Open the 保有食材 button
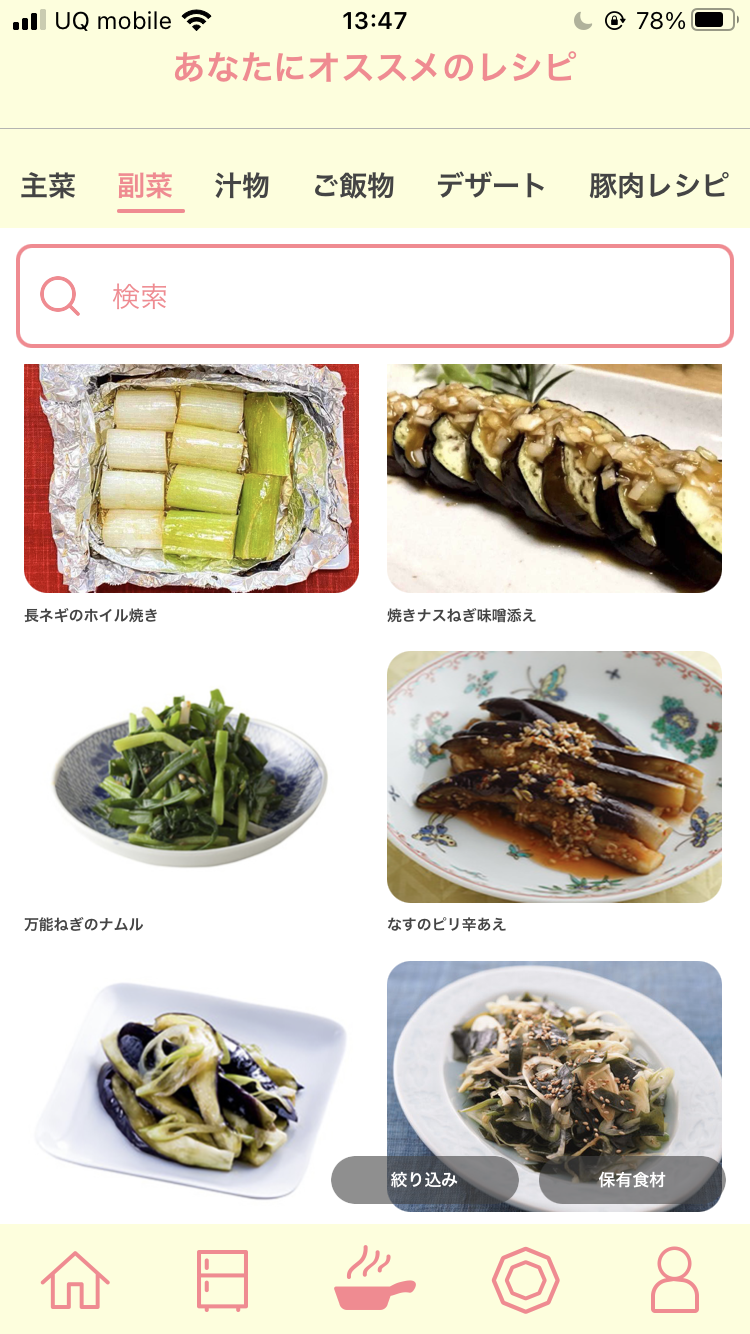 (x=632, y=1180)
